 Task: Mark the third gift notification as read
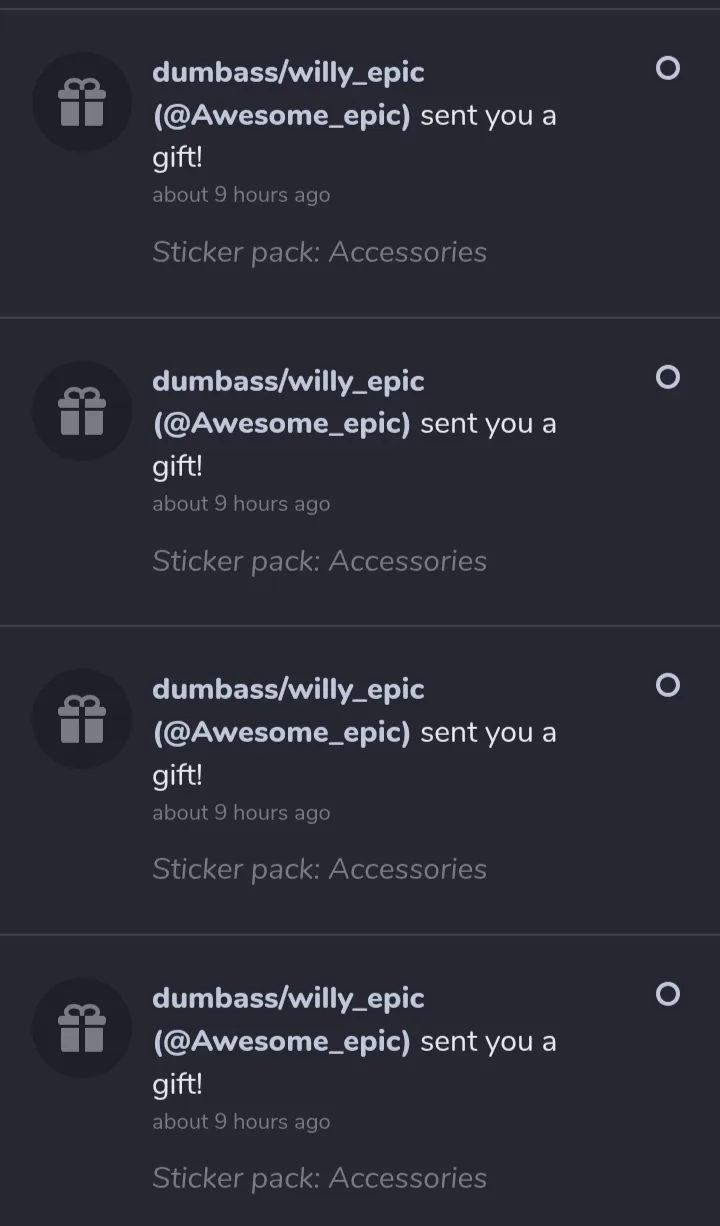pos(667,685)
